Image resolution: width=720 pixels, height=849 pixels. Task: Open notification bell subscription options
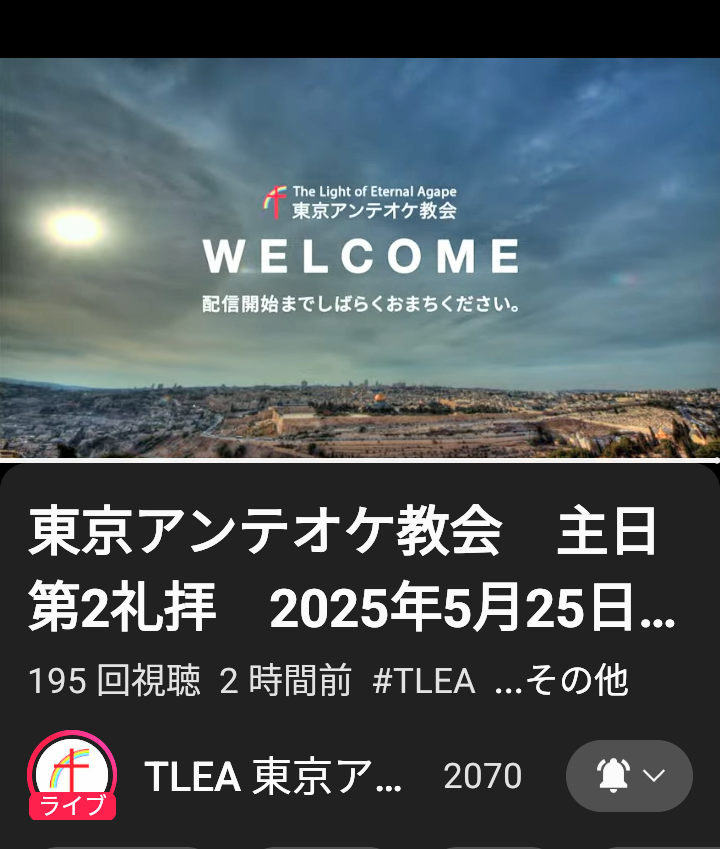point(629,776)
